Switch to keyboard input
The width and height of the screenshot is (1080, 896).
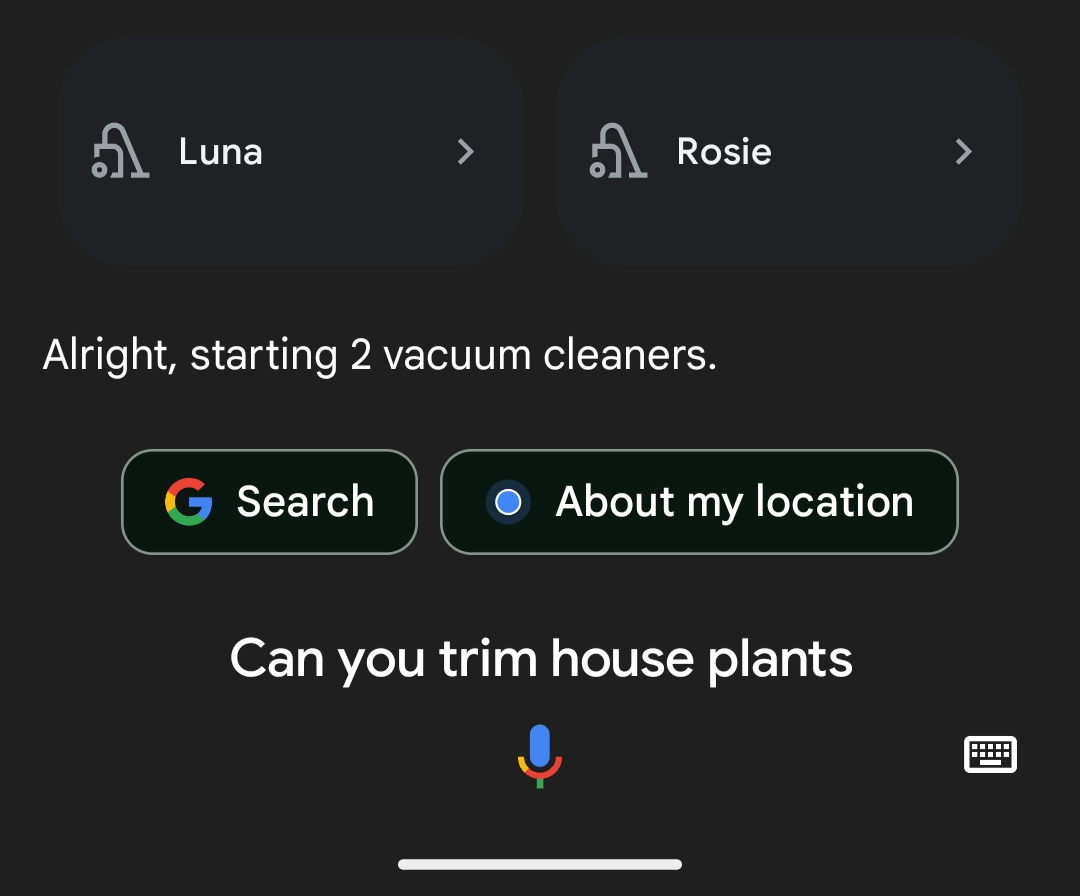[990, 755]
